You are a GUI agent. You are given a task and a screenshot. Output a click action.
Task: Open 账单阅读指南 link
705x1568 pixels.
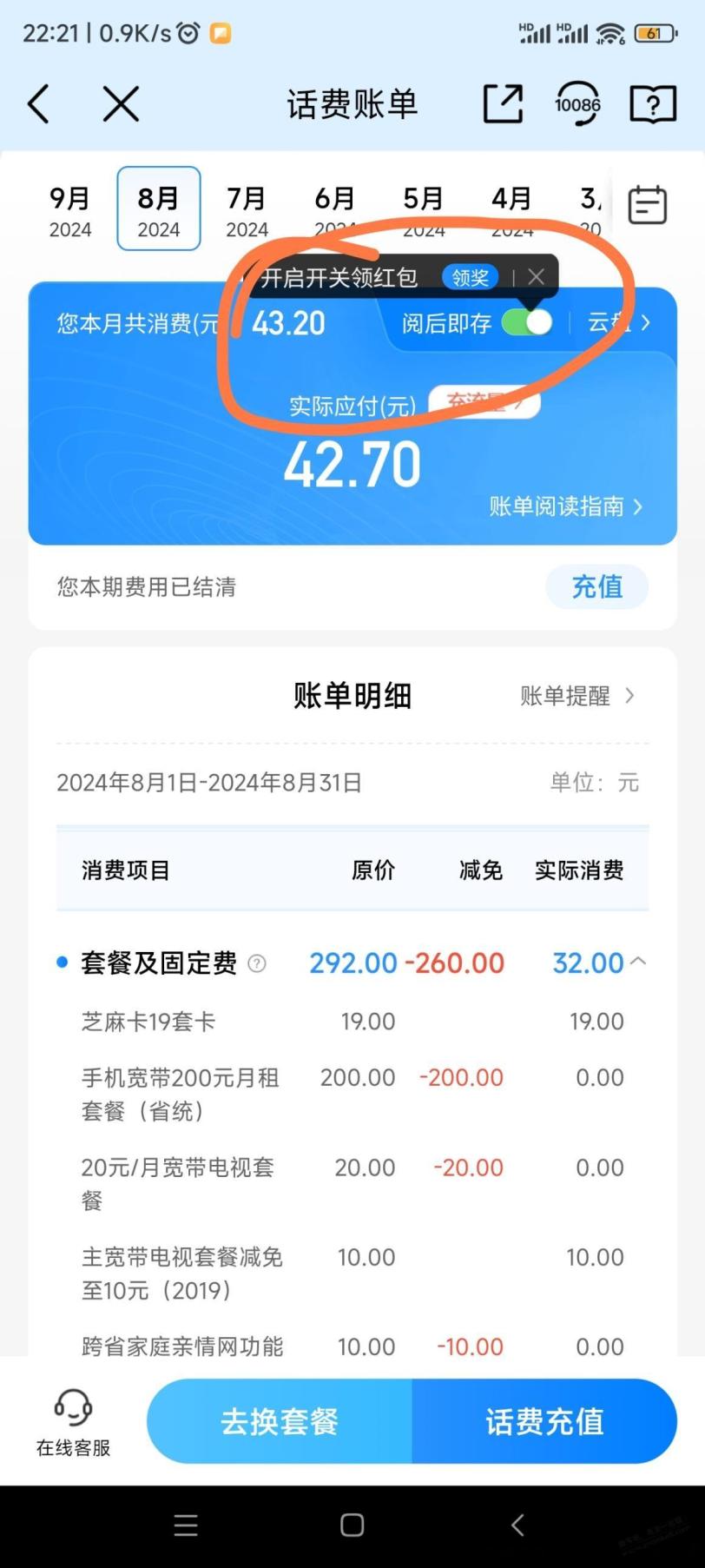coord(565,506)
